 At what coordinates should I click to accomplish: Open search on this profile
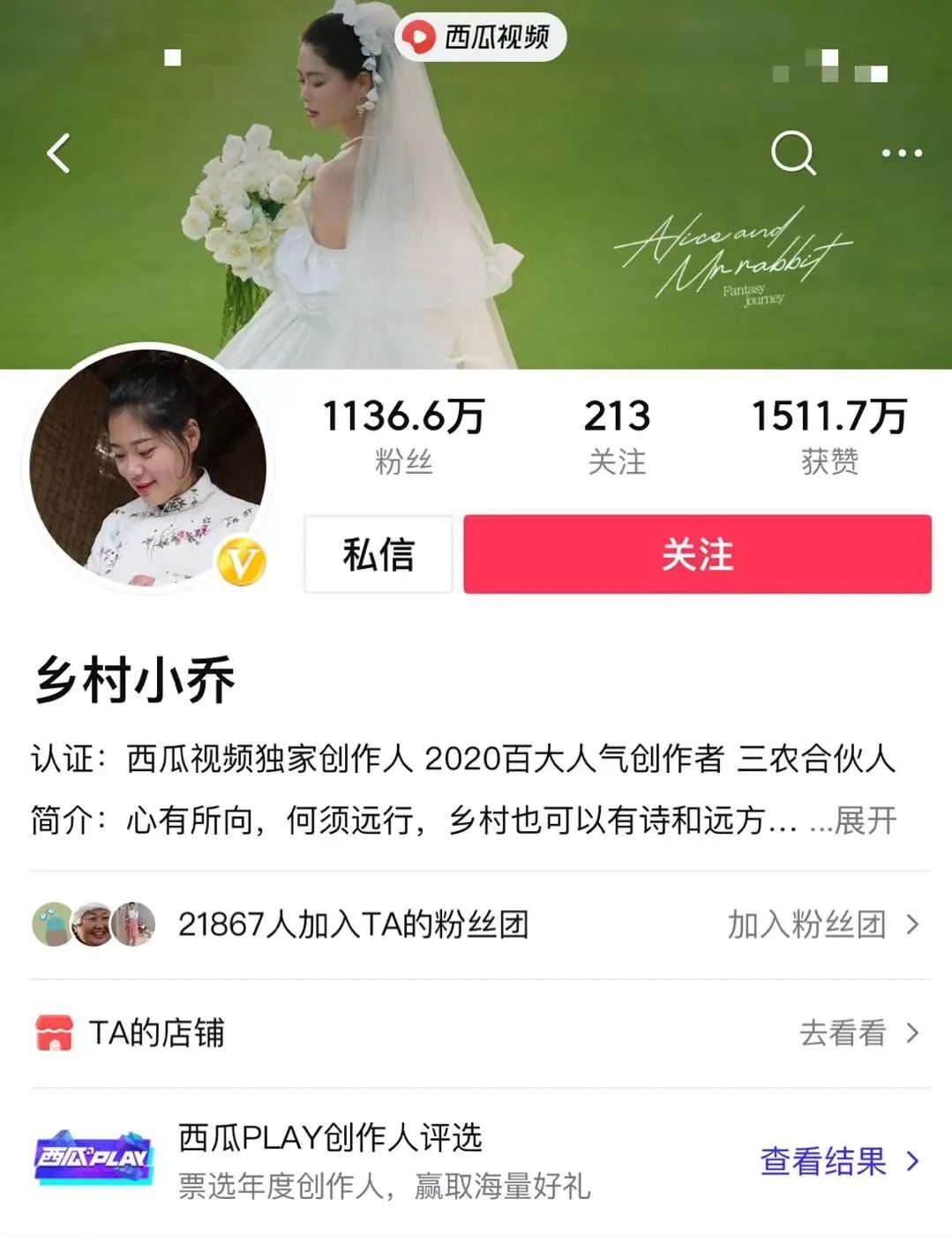point(792,154)
